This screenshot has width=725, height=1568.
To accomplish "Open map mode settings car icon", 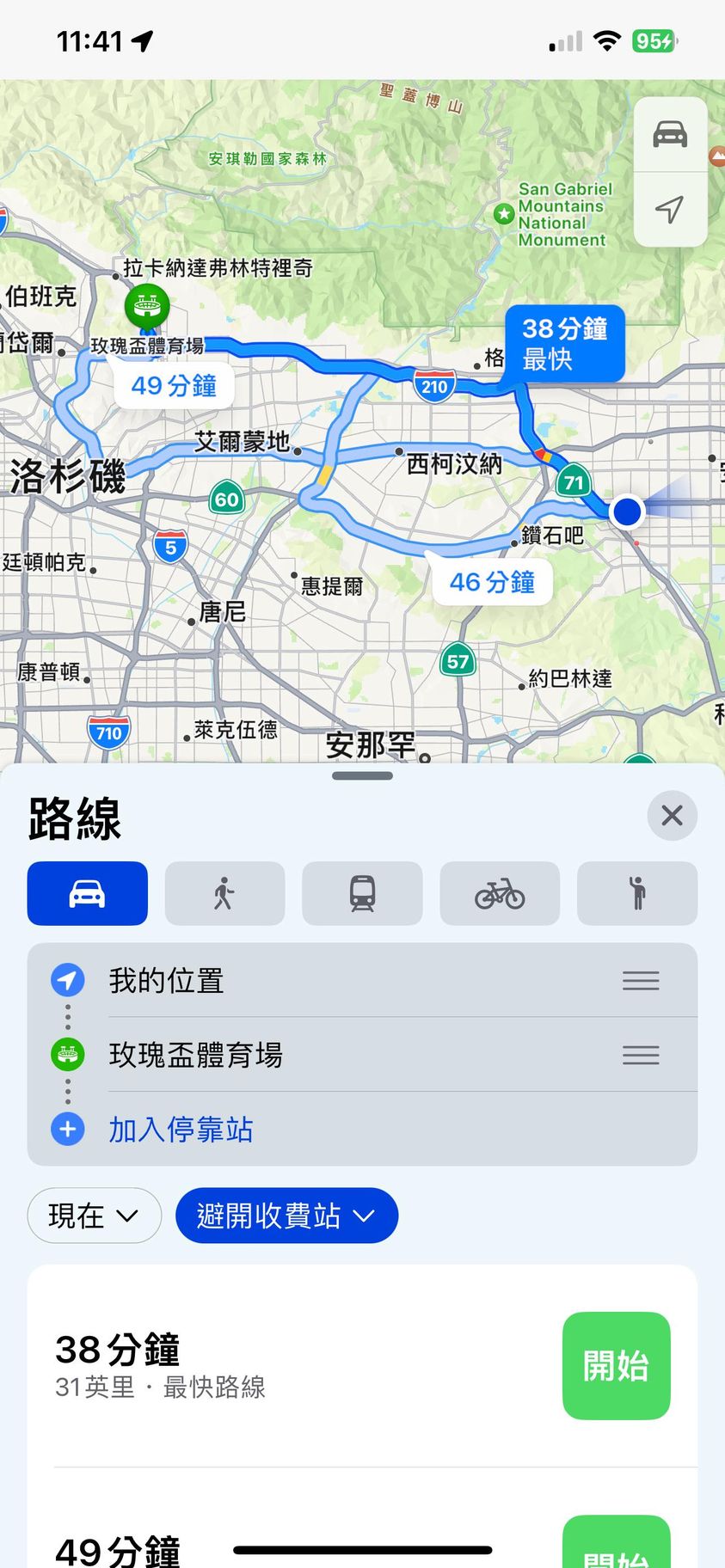I will [x=670, y=135].
